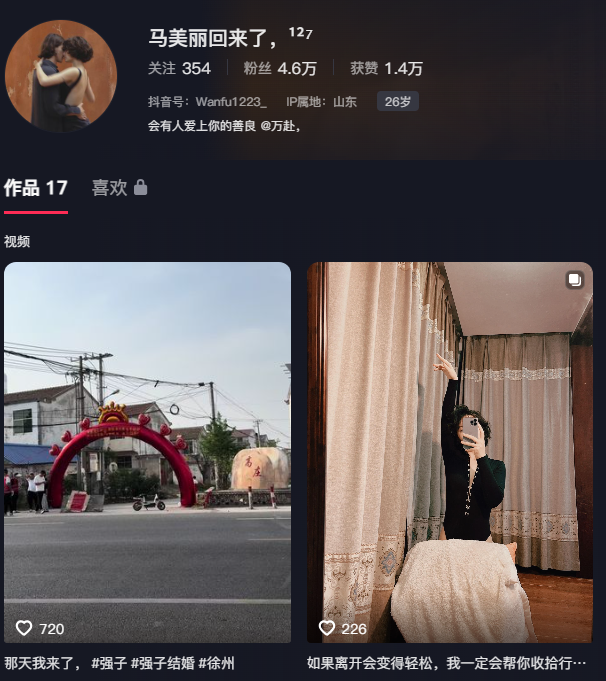
Task: Open the 如果离开会变得轻松 mirror selfie post
Action: pos(449,452)
